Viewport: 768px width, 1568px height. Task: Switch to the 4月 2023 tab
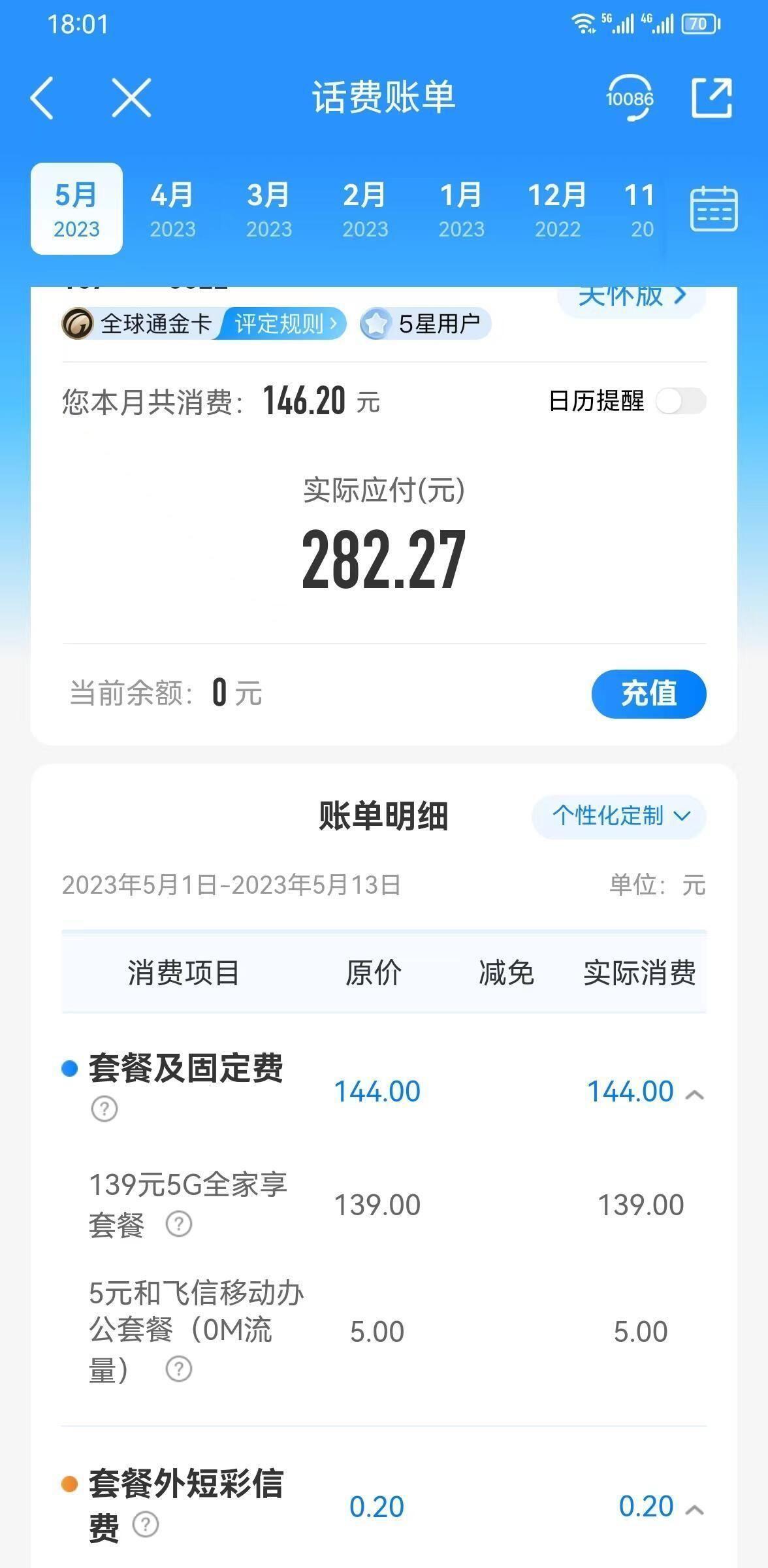click(x=173, y=209)
